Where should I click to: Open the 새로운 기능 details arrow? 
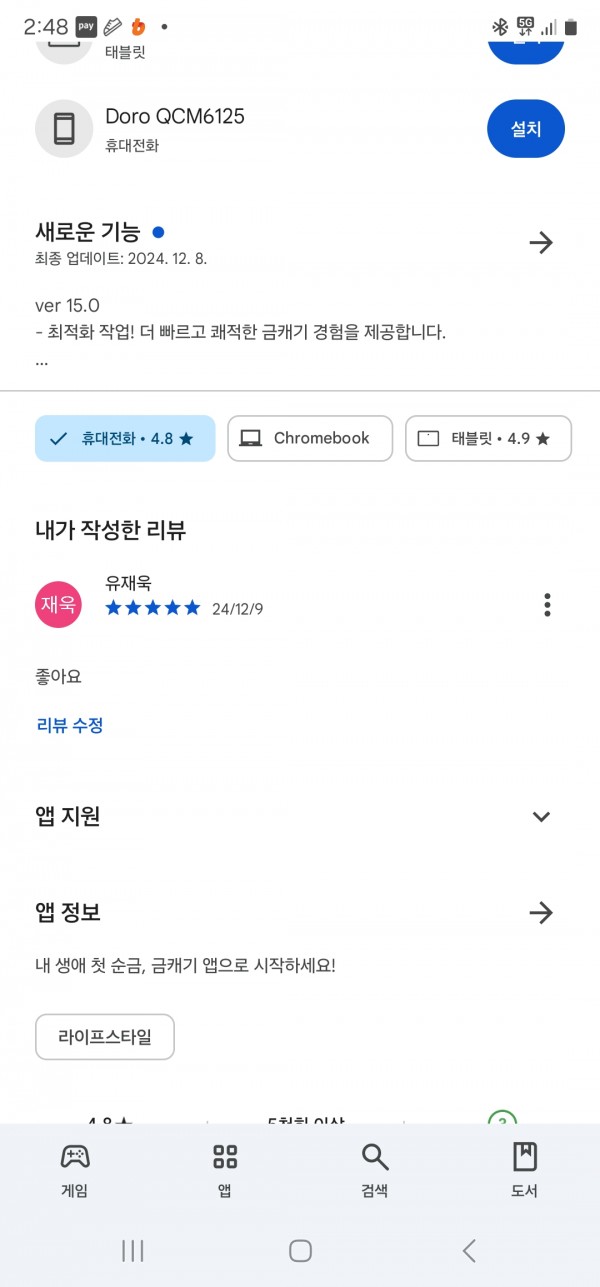pos(541,242)
